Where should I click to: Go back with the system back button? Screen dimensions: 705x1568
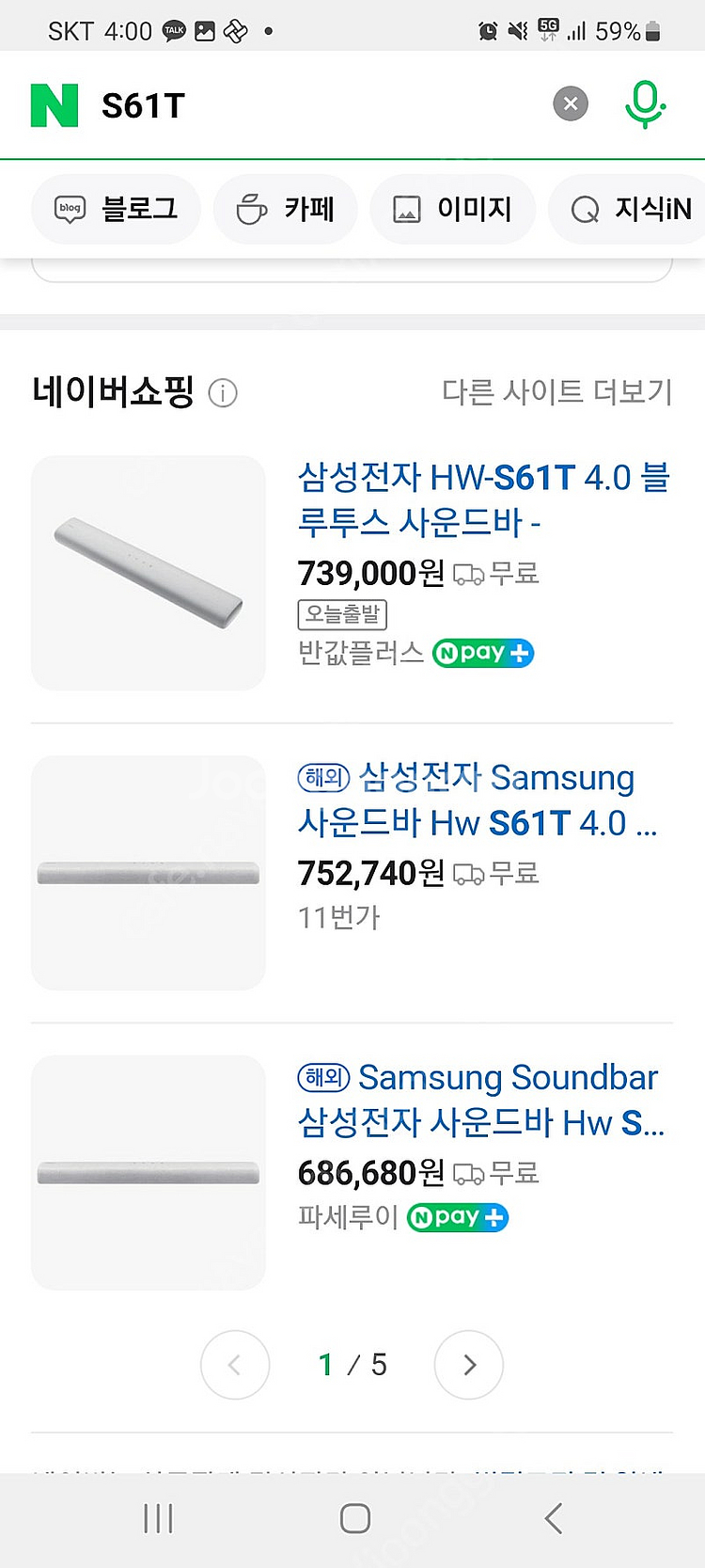554,1518
